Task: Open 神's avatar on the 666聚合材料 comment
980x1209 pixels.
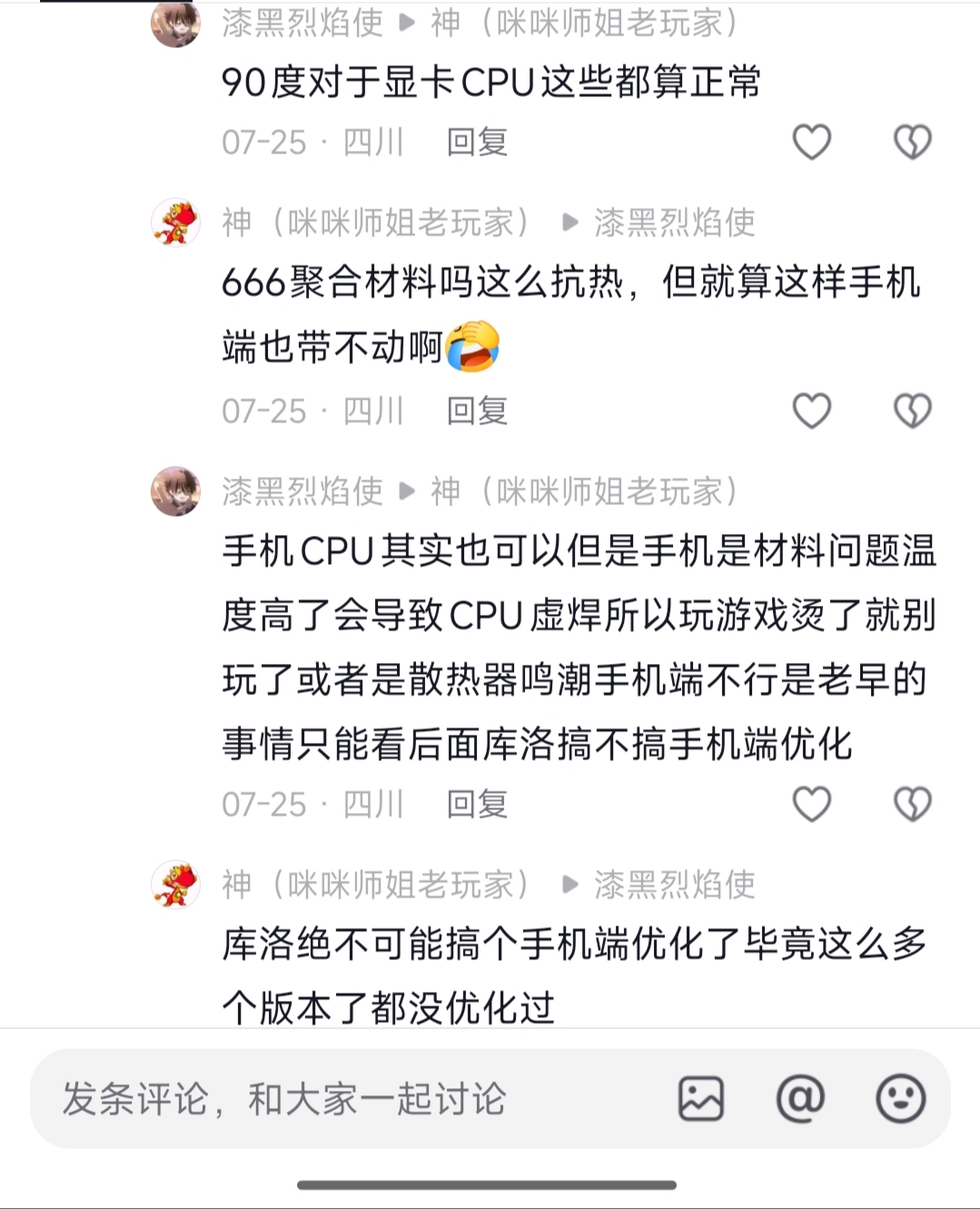Action: 175,223
